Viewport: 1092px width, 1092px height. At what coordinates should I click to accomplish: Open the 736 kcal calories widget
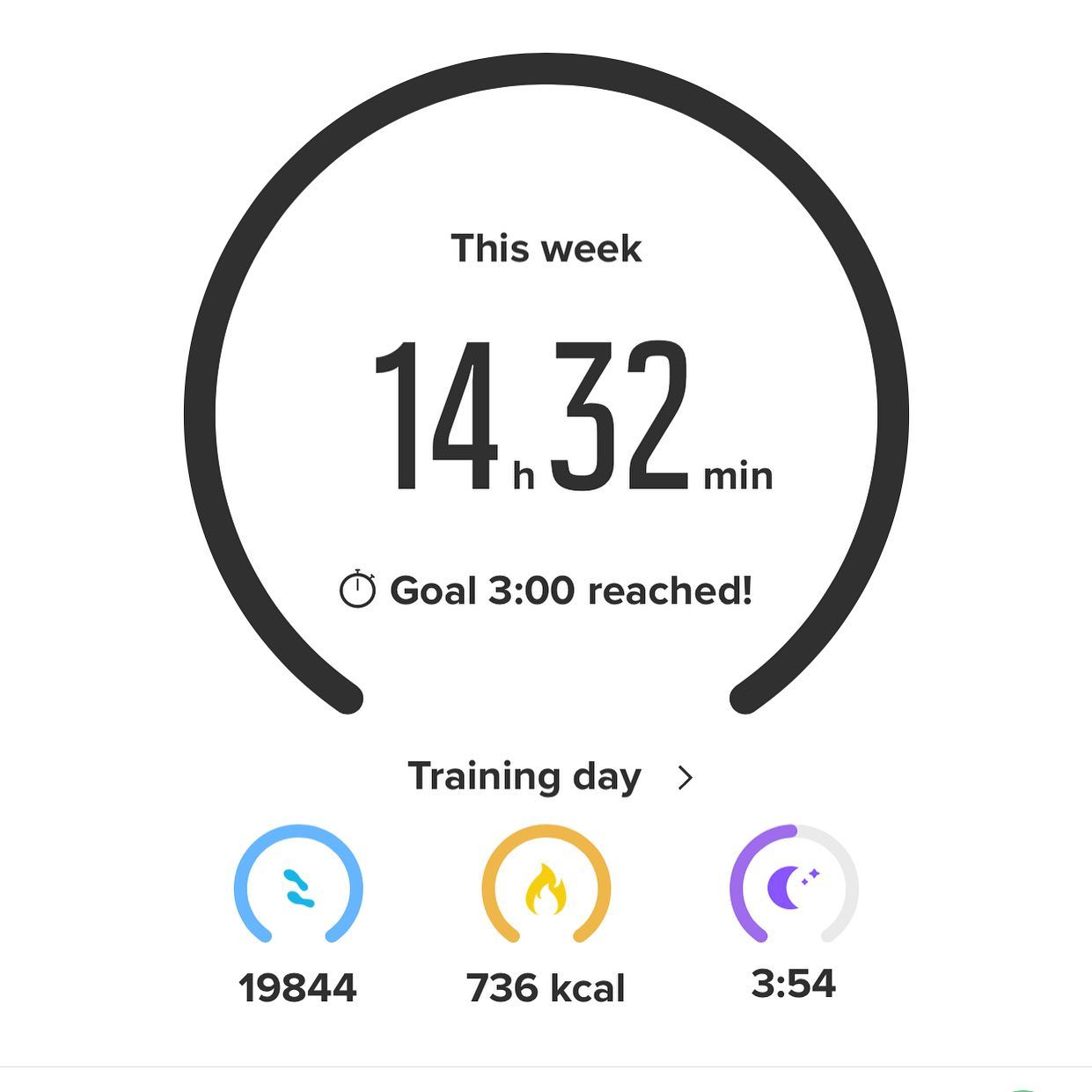pos(546,887)
